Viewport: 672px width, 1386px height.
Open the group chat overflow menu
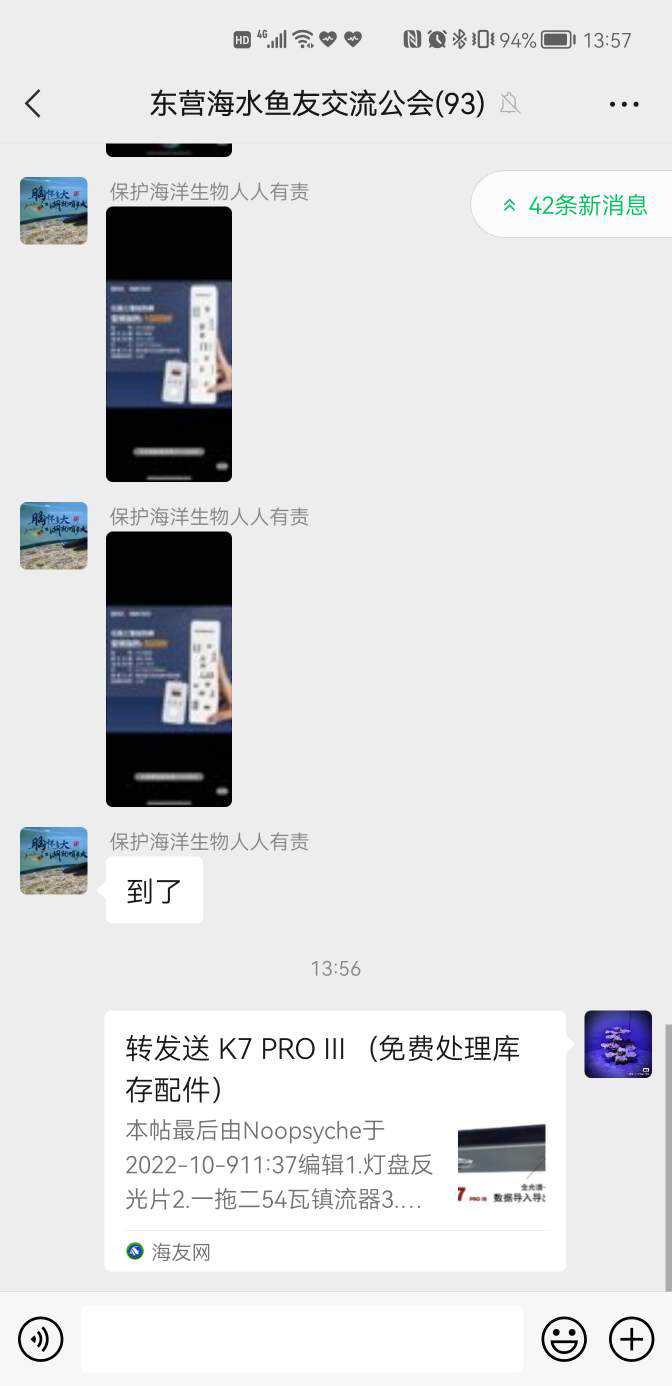623,103
